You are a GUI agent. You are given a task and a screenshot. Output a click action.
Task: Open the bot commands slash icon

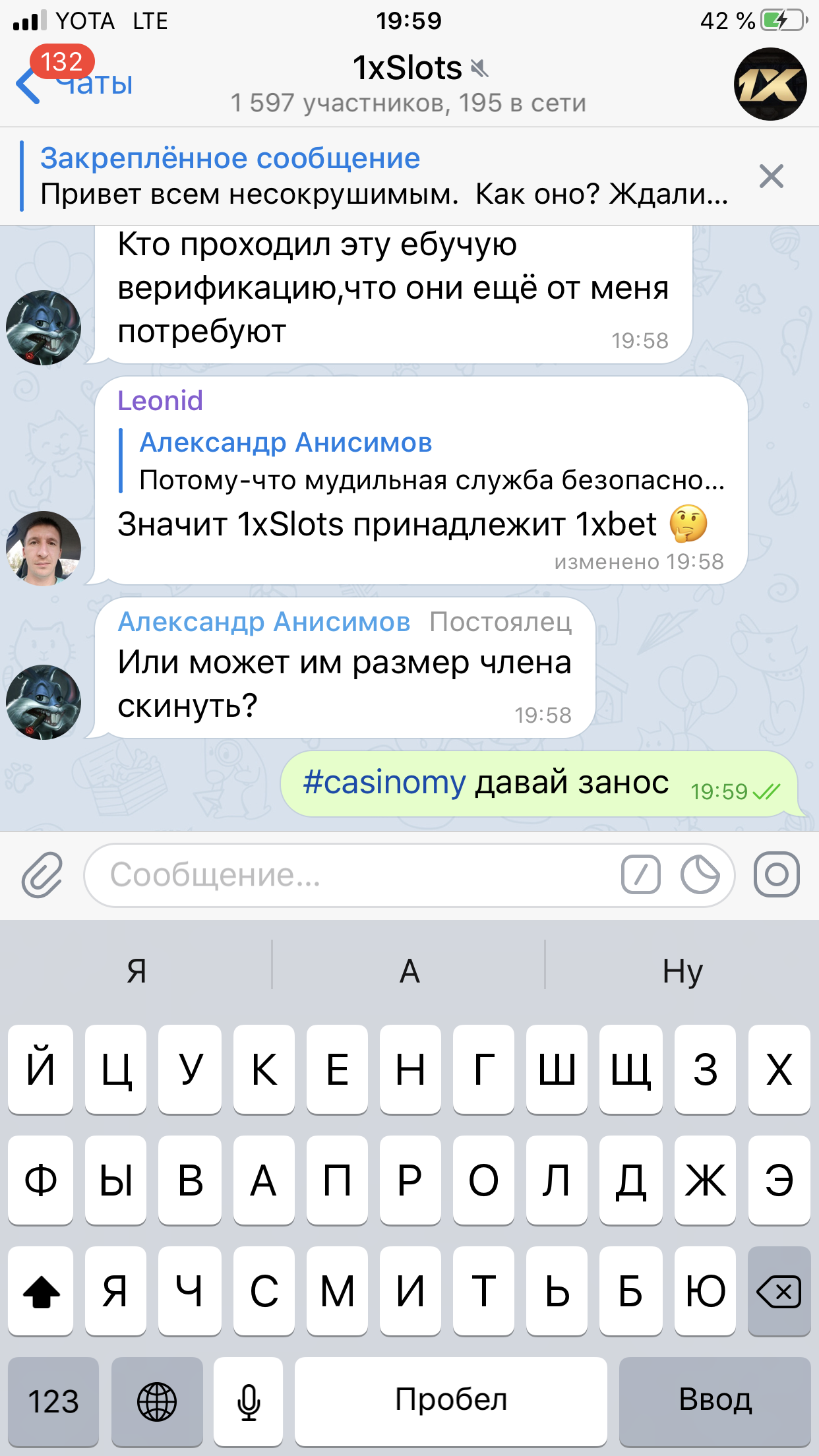(x=640, y=875)
